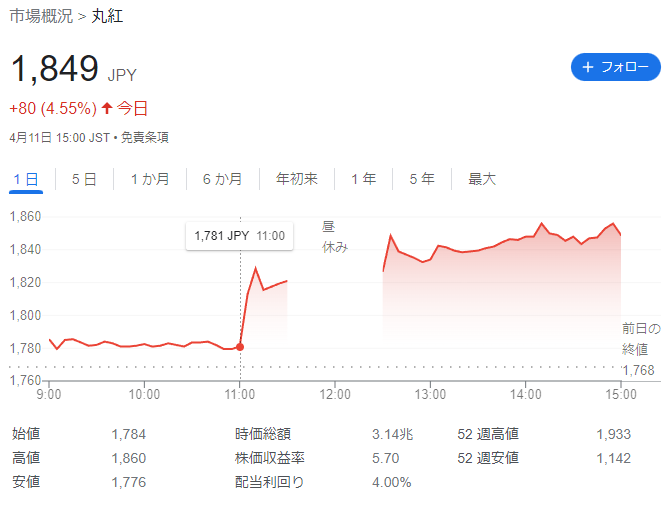Show the 1年 chart range
The height and width of the screenshot is (505, 670).
[364, 179]
